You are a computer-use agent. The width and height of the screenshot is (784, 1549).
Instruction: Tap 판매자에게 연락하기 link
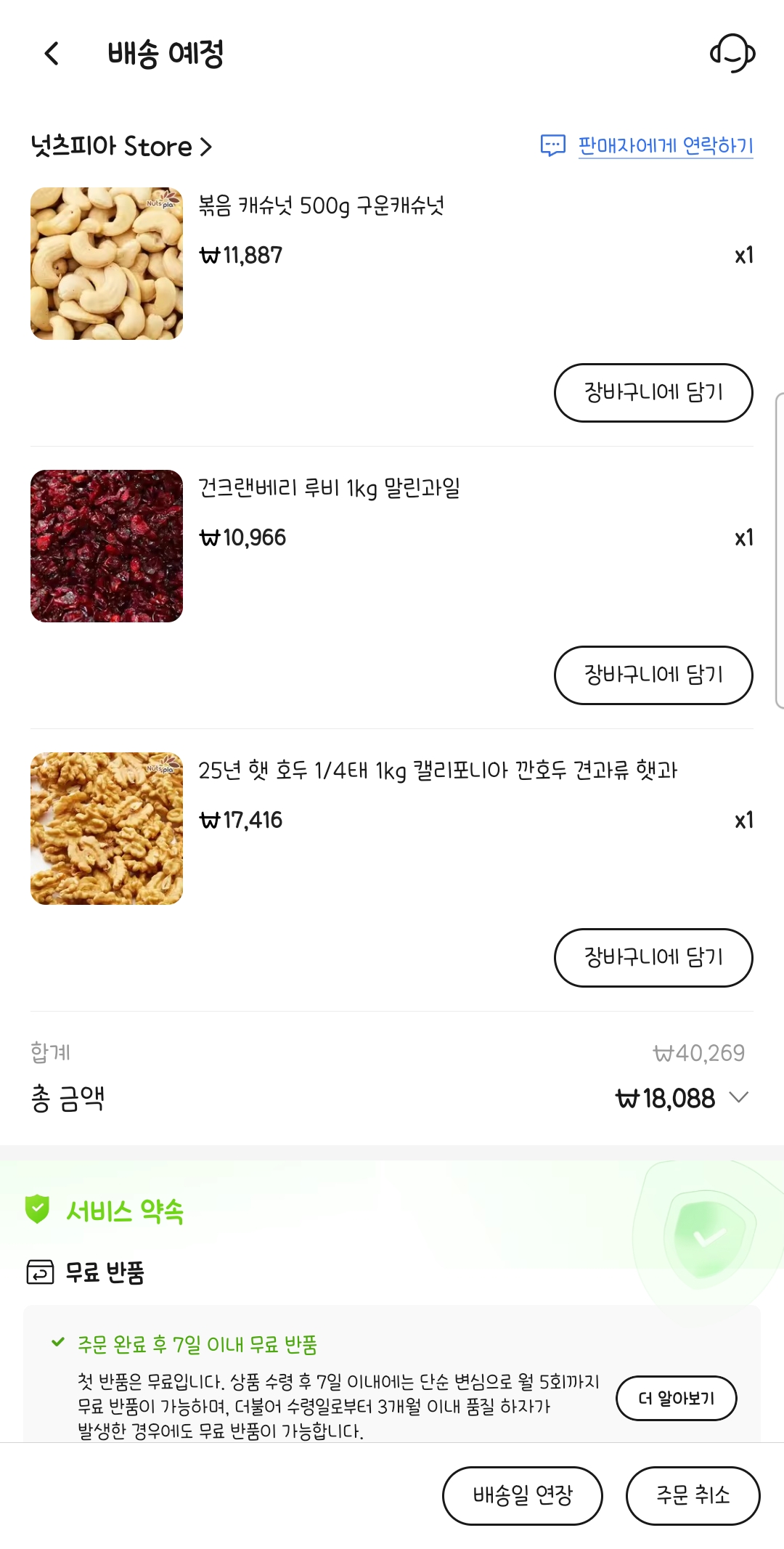tap(664, 146)
